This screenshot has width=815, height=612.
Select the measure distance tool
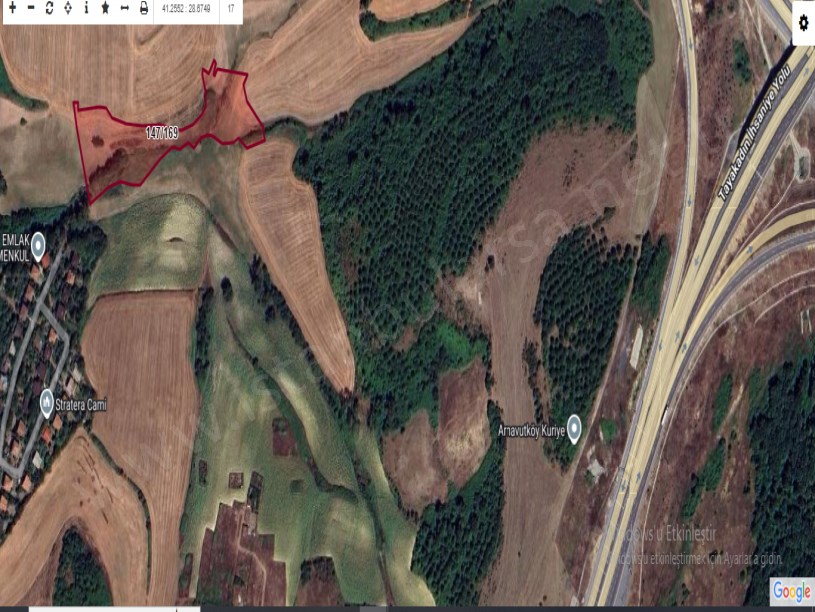click(x=124, y=8)
